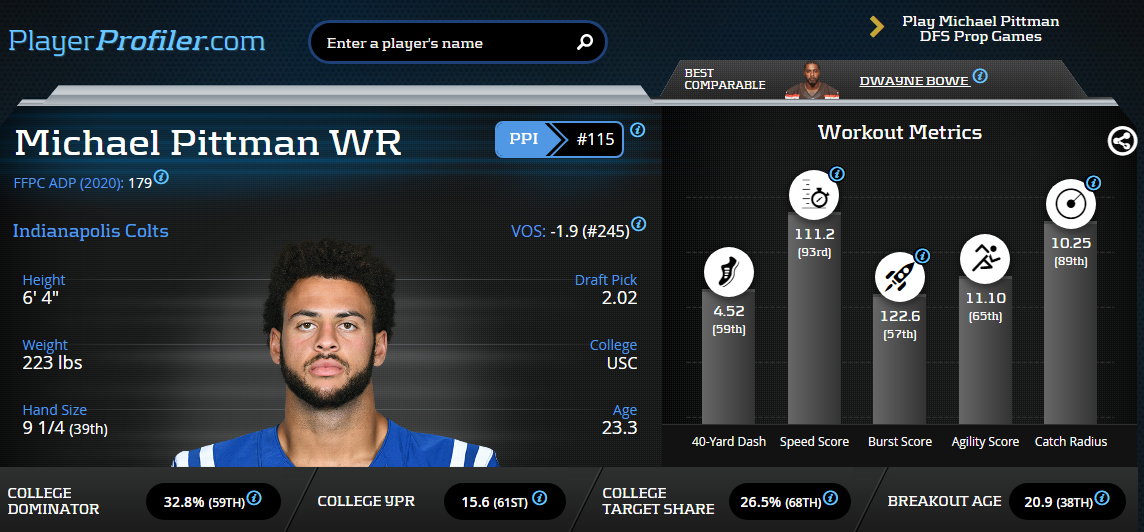This screenshot has width=1144, height=532.
Task: Open Catch Radius info icon
Action: [x=1093, y=183]
